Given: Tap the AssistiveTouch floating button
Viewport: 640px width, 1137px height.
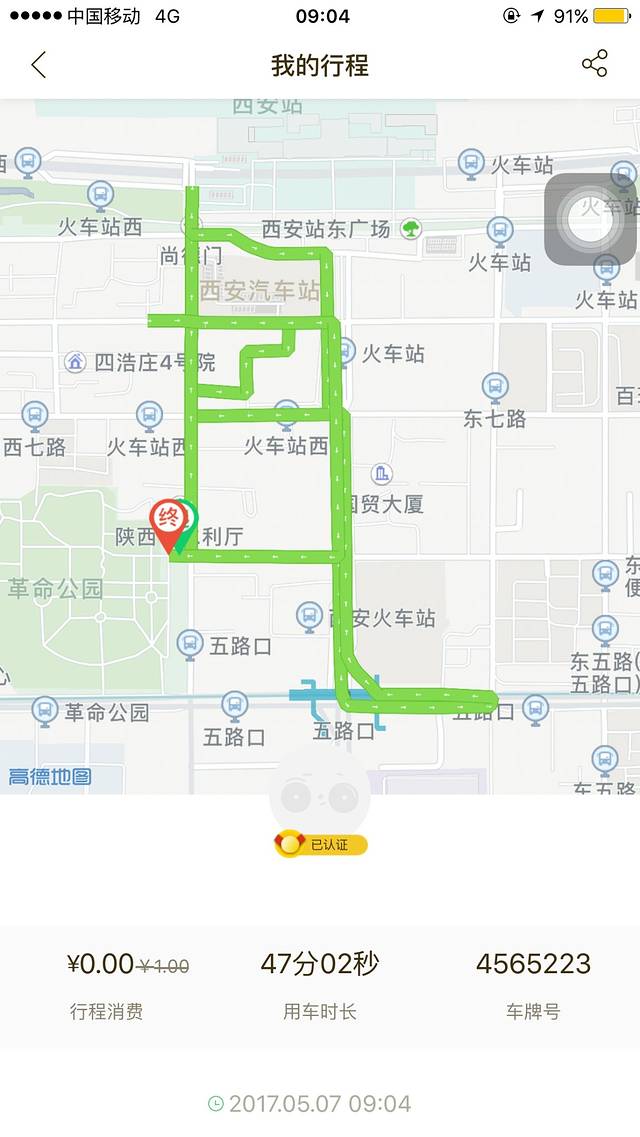Looking at the screenshot, I should click(590, 219).
